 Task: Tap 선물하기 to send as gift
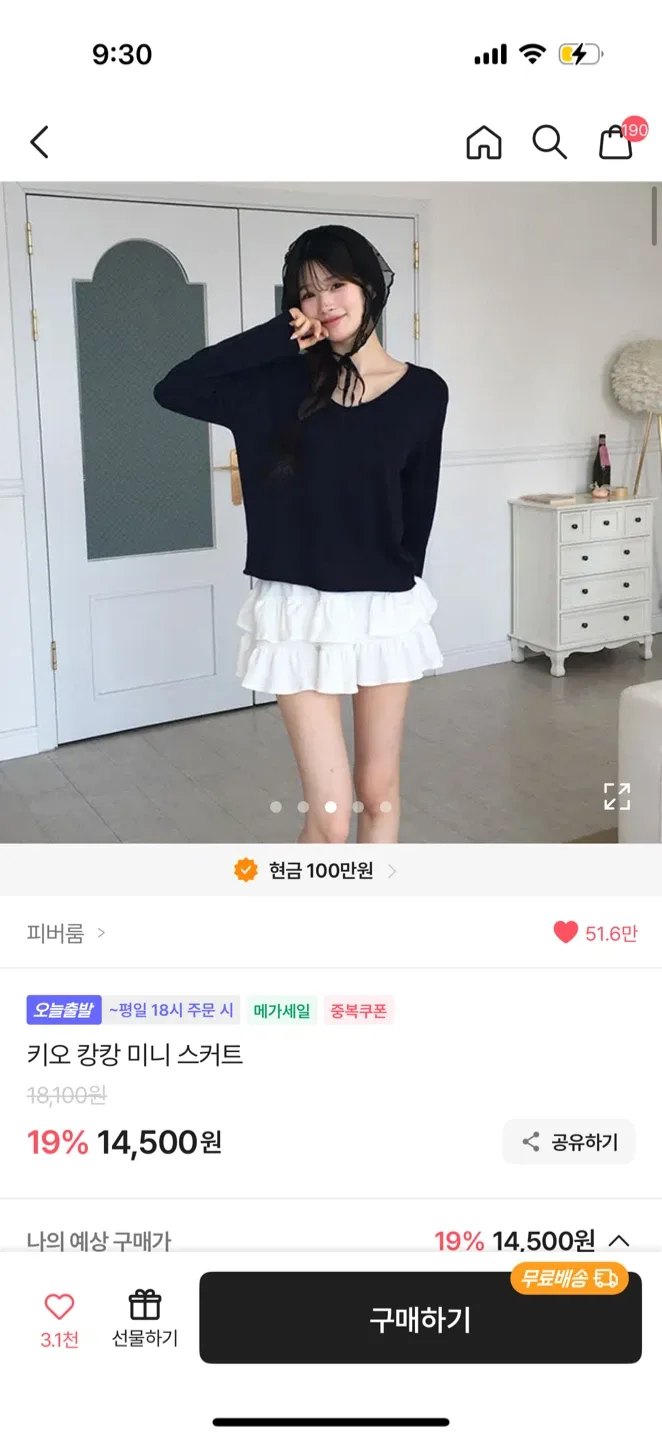coord(145,1319)
